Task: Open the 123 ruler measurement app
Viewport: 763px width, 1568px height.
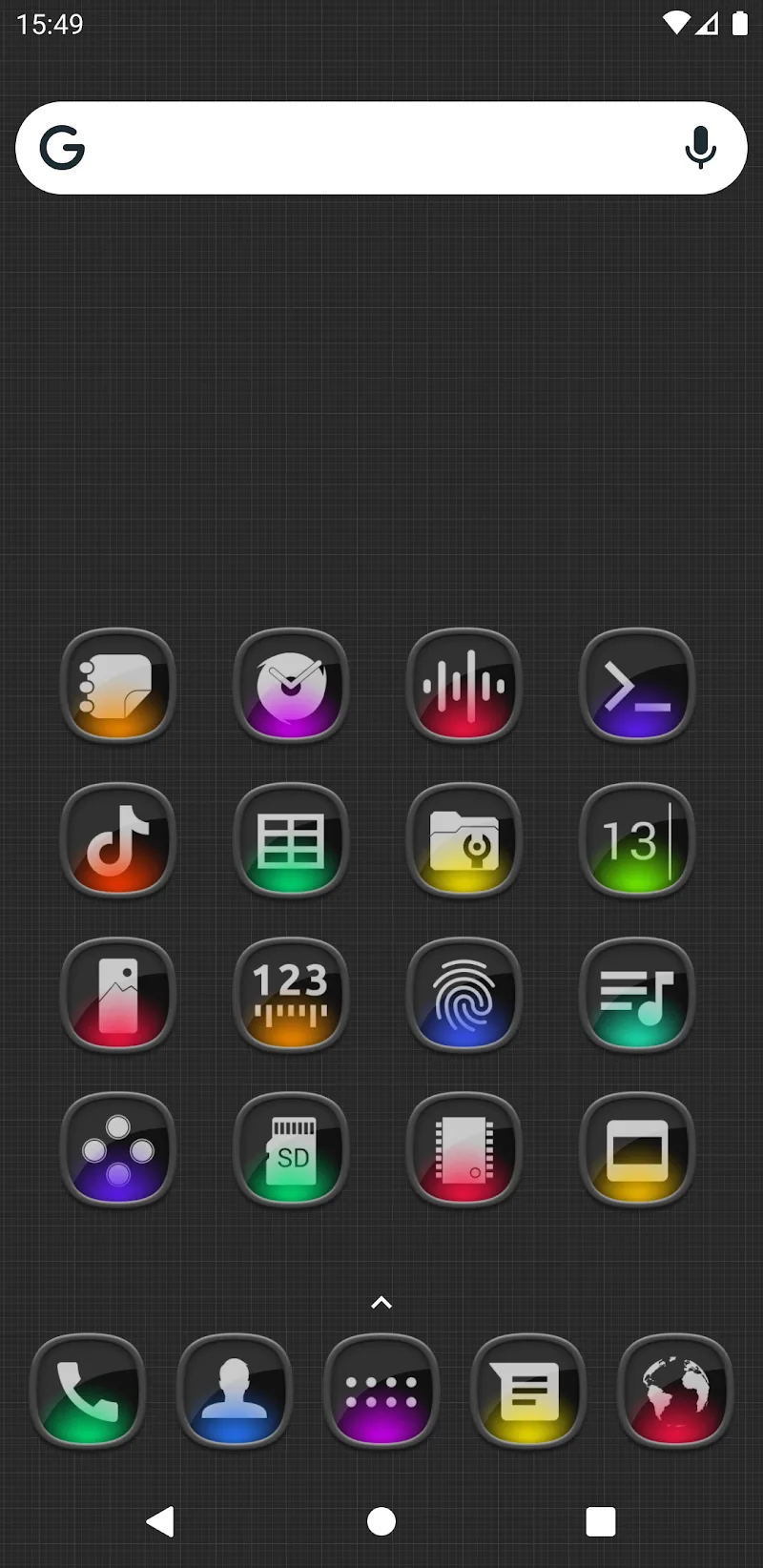Action: pyautogui.click(x=291, y=995)
